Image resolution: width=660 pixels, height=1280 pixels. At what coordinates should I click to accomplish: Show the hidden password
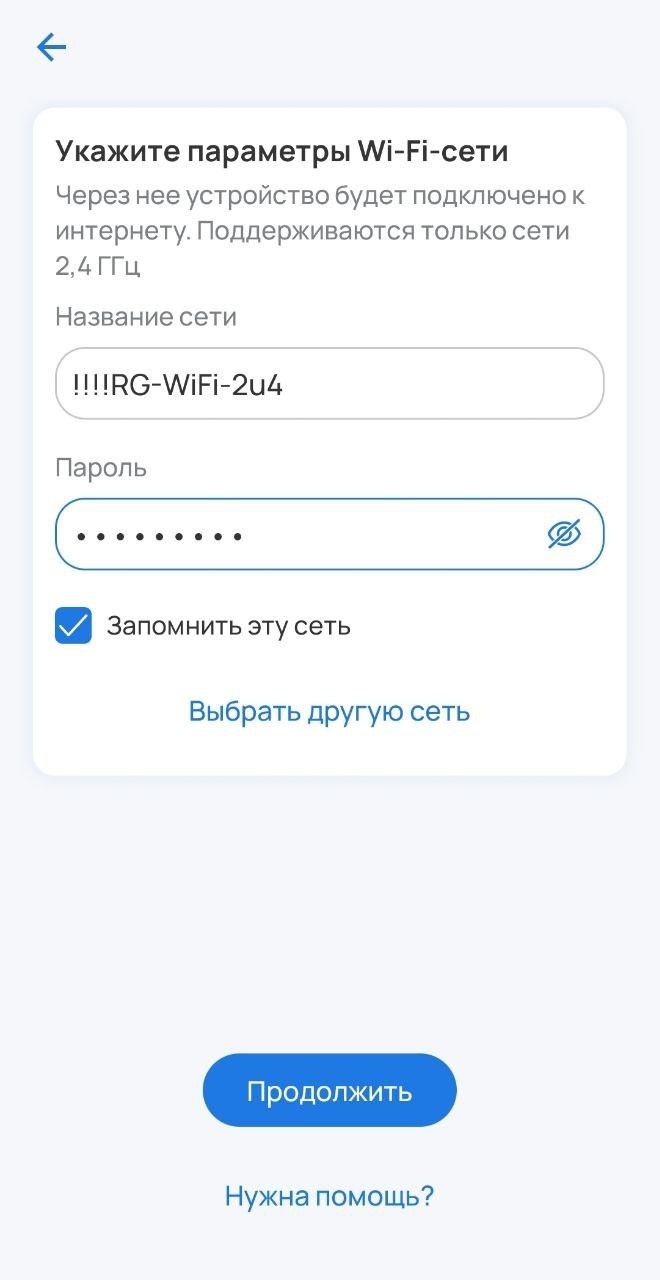point(564,535)
